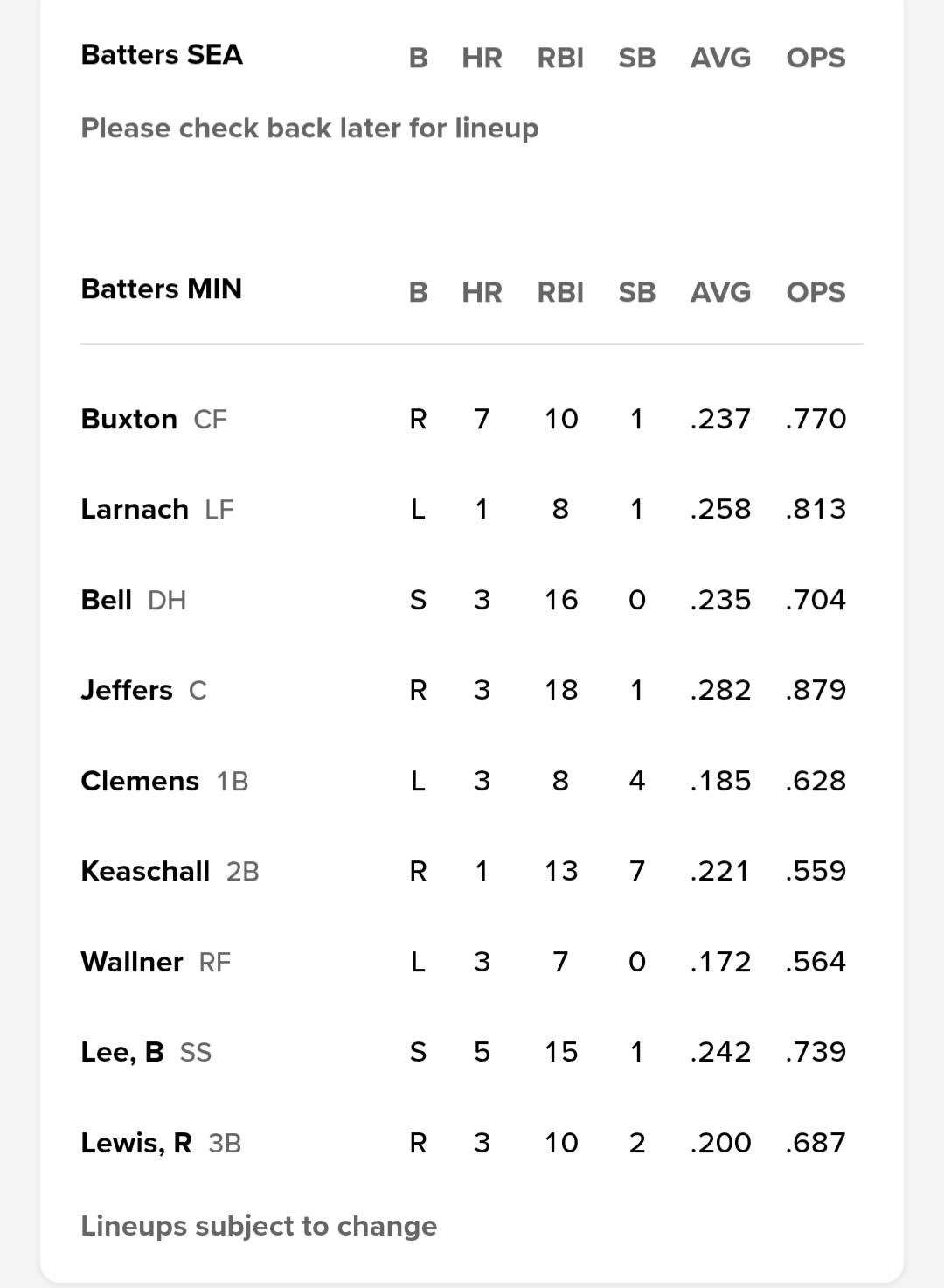Screen dimensions: 944x1288
Task: Open Buxton's player profile
Action: point(129,419)
